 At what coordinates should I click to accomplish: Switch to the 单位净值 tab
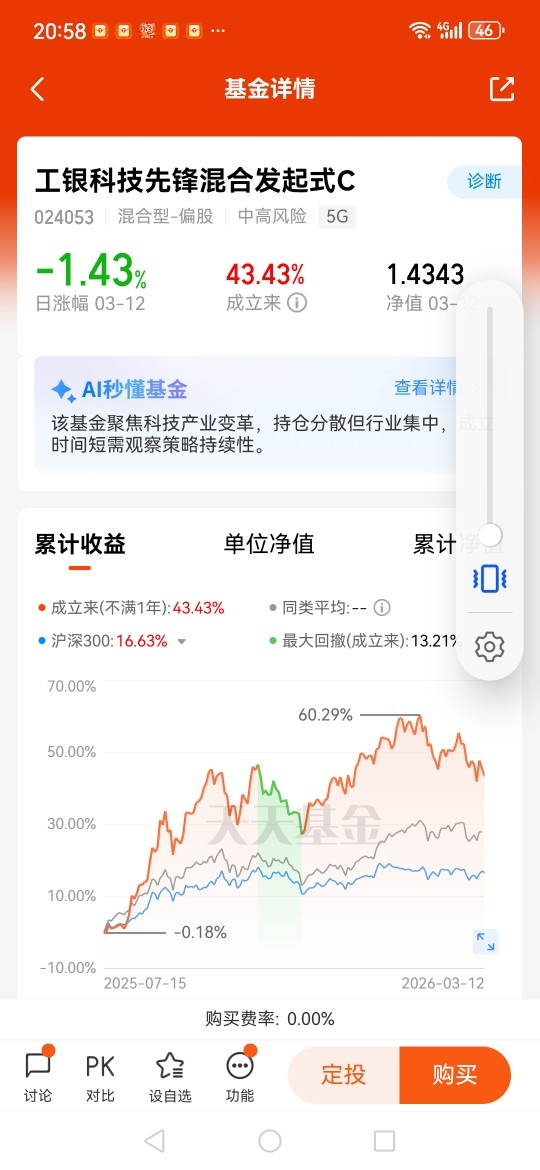269,544
